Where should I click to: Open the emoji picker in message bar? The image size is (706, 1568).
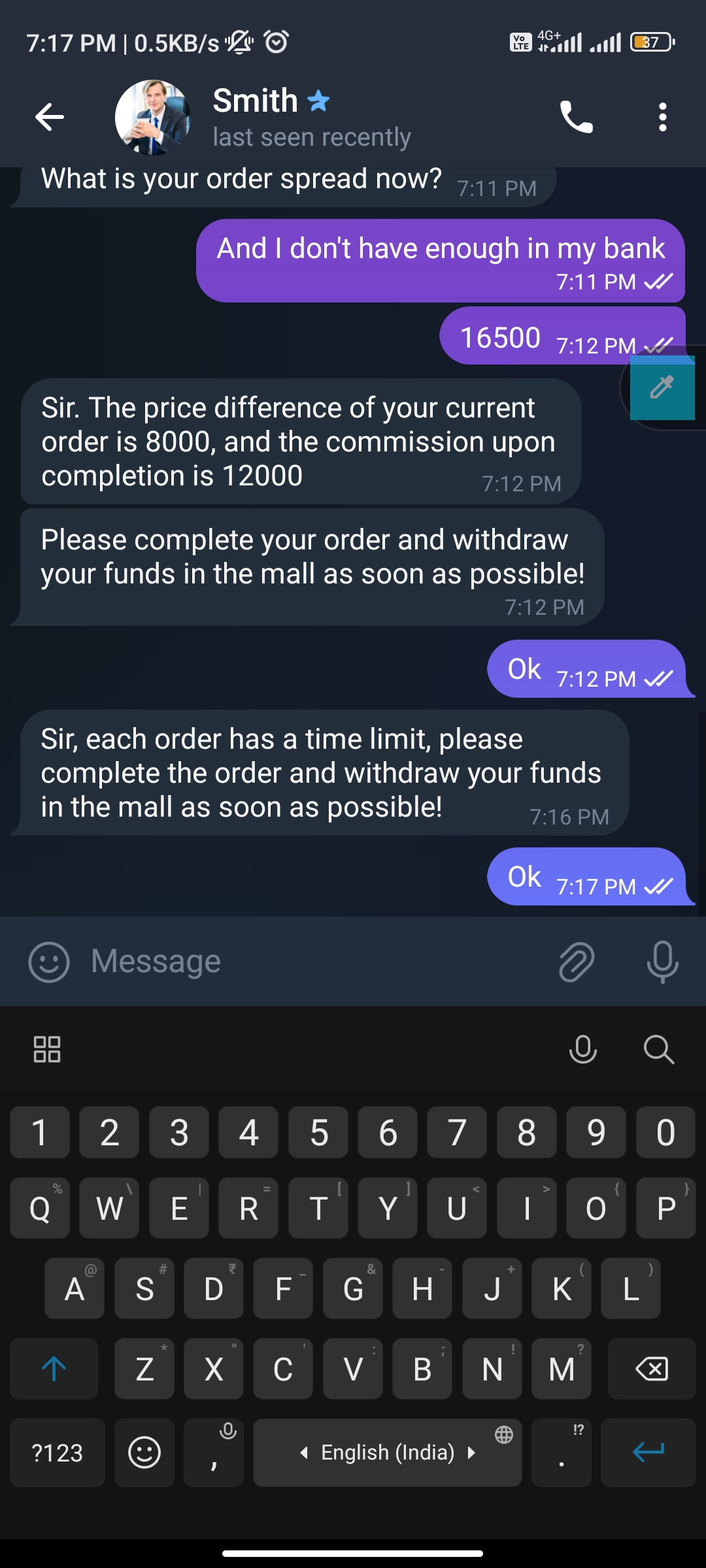[x=49, y=962]
